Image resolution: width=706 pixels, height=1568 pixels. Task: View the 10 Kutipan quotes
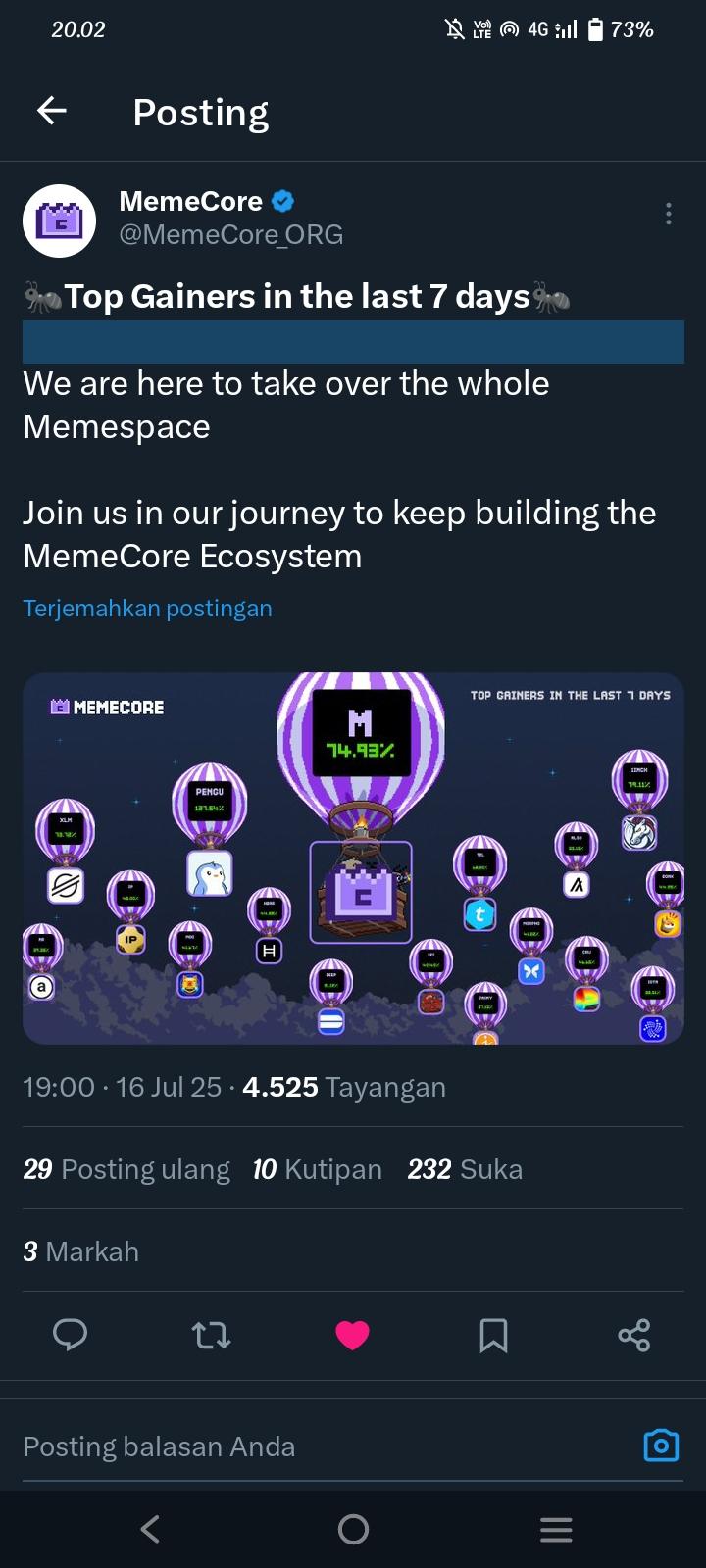click(x=317, y=1169)
